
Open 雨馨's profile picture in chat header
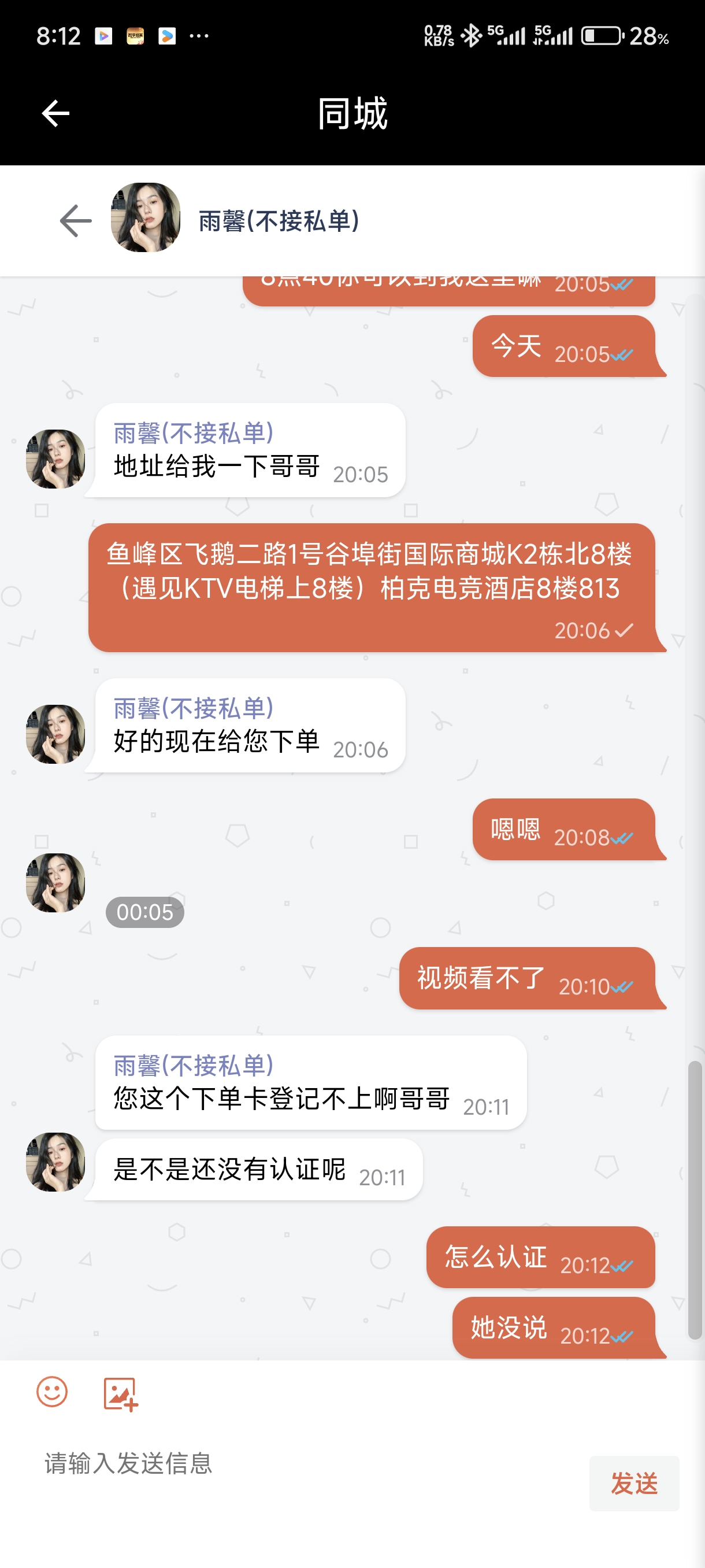pos(146,218)
